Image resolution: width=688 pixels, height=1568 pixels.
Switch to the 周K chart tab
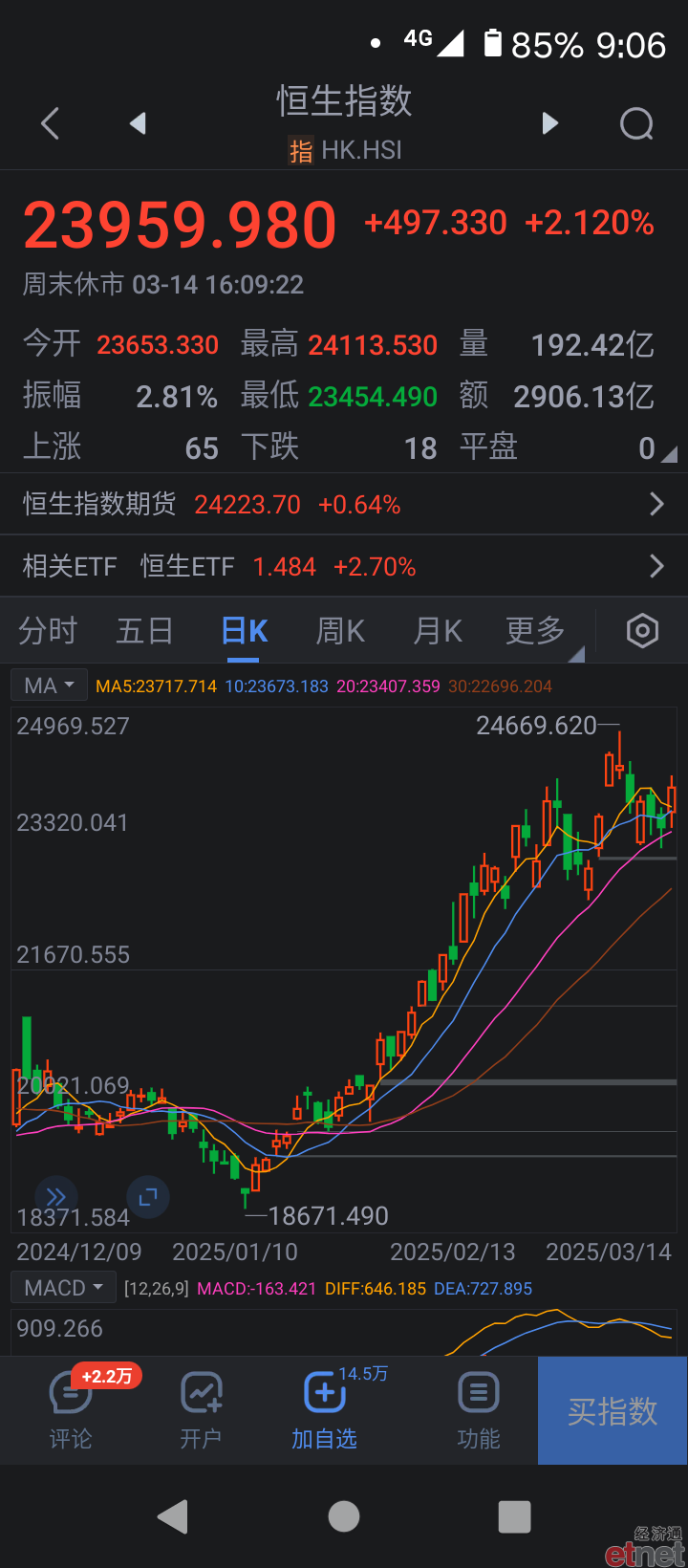tap(340, 631)
